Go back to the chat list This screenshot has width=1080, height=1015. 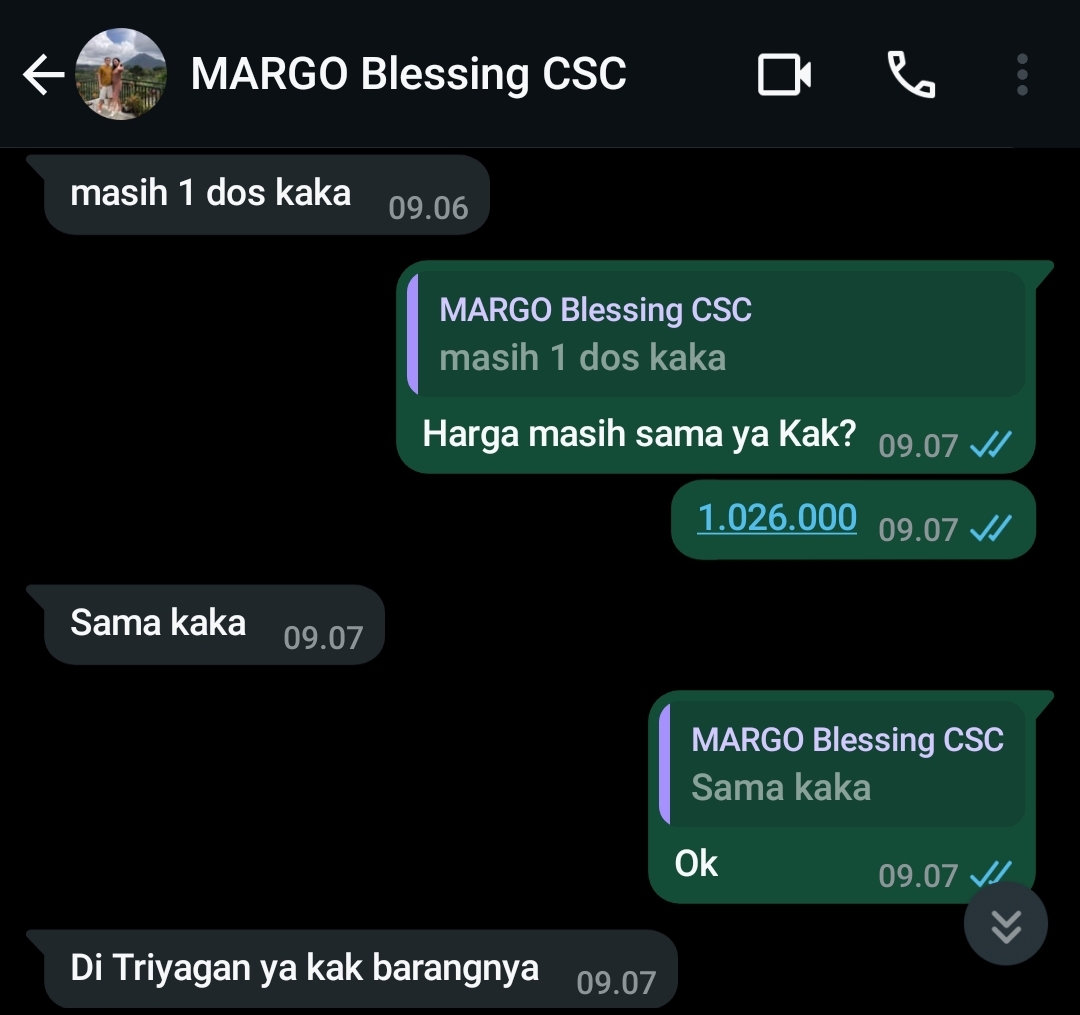[x=42, y=75]
